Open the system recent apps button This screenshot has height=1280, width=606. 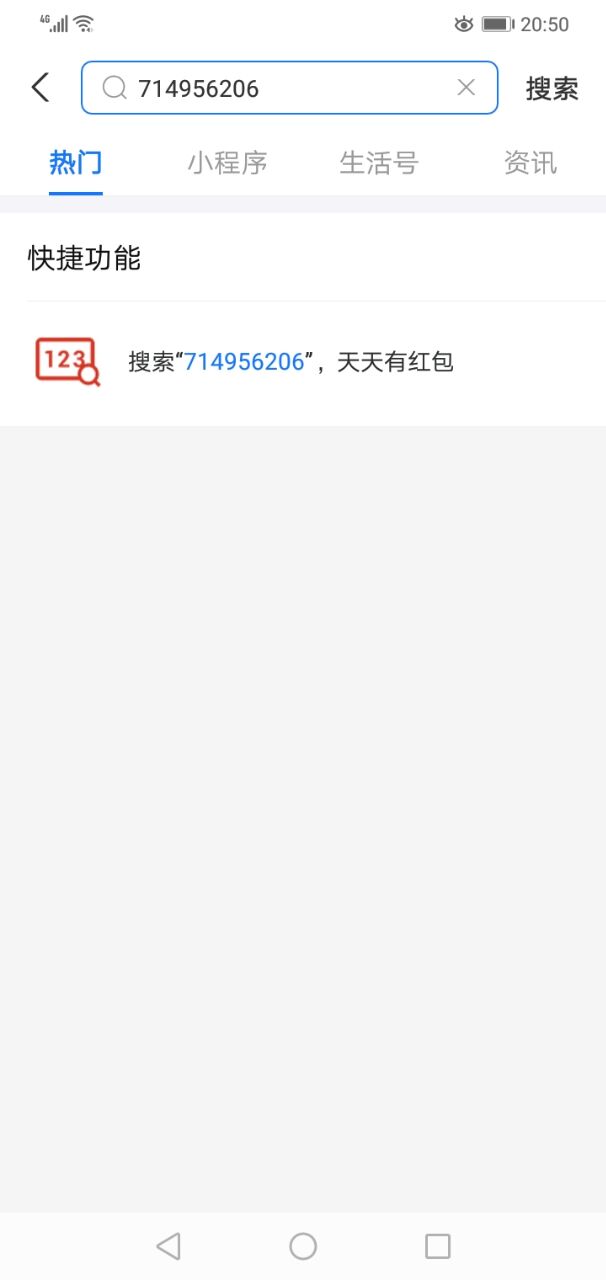[438, 1246]
